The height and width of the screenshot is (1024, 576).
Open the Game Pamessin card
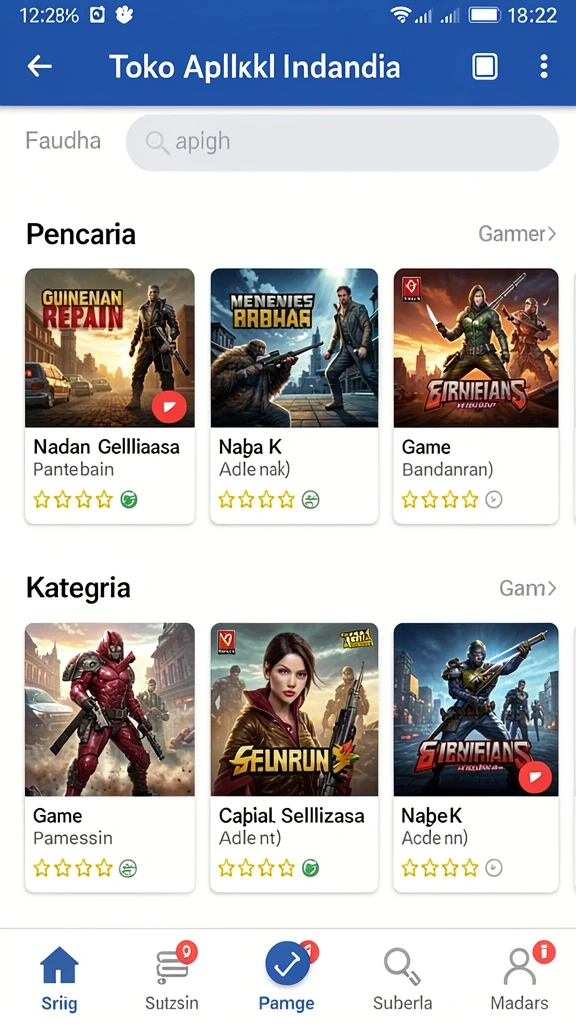pos(110,758)
